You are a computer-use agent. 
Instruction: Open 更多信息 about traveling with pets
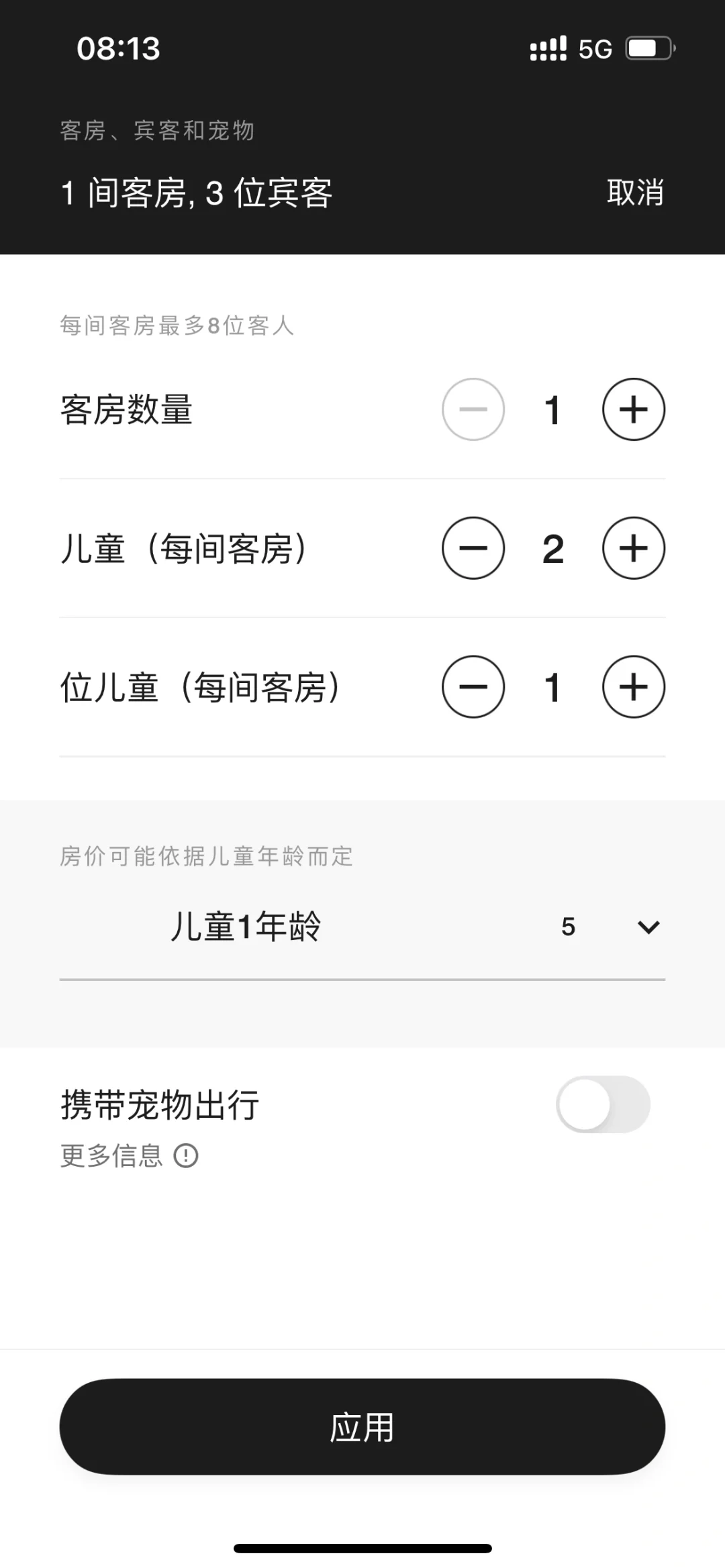point(129,1155)
